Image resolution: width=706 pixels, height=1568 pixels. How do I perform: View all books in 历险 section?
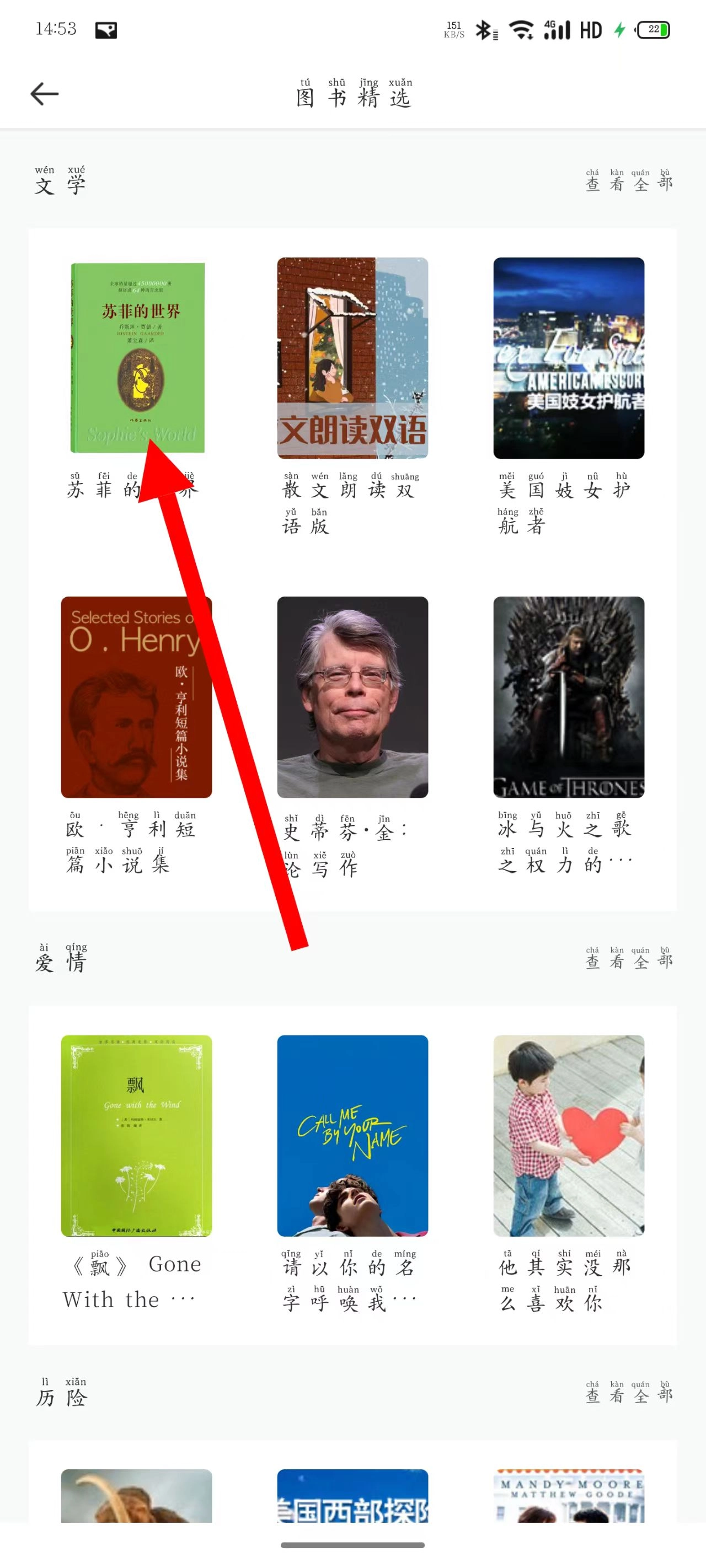[x=629, y=1393]
